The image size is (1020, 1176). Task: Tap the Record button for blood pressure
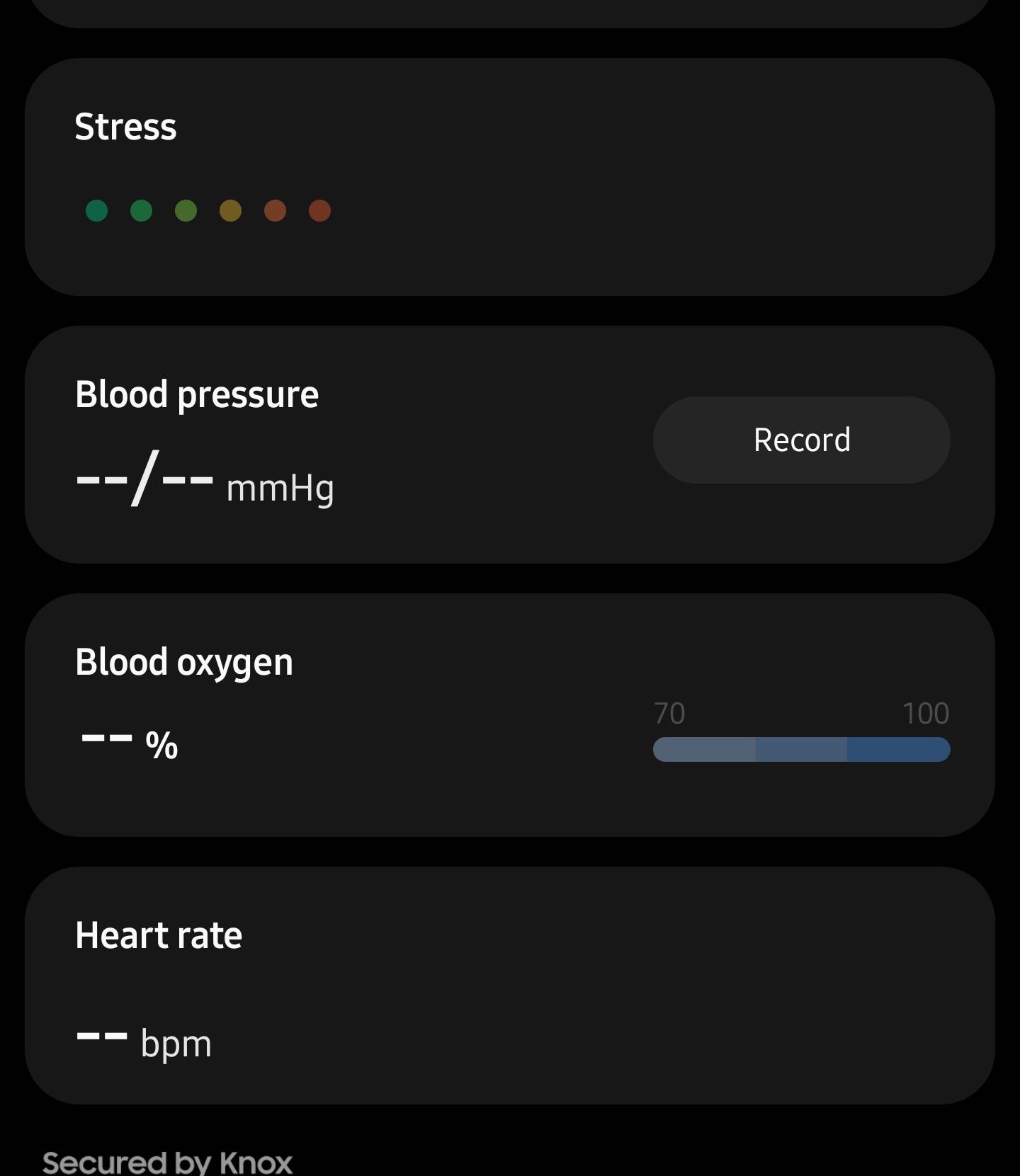pos(801,440)
